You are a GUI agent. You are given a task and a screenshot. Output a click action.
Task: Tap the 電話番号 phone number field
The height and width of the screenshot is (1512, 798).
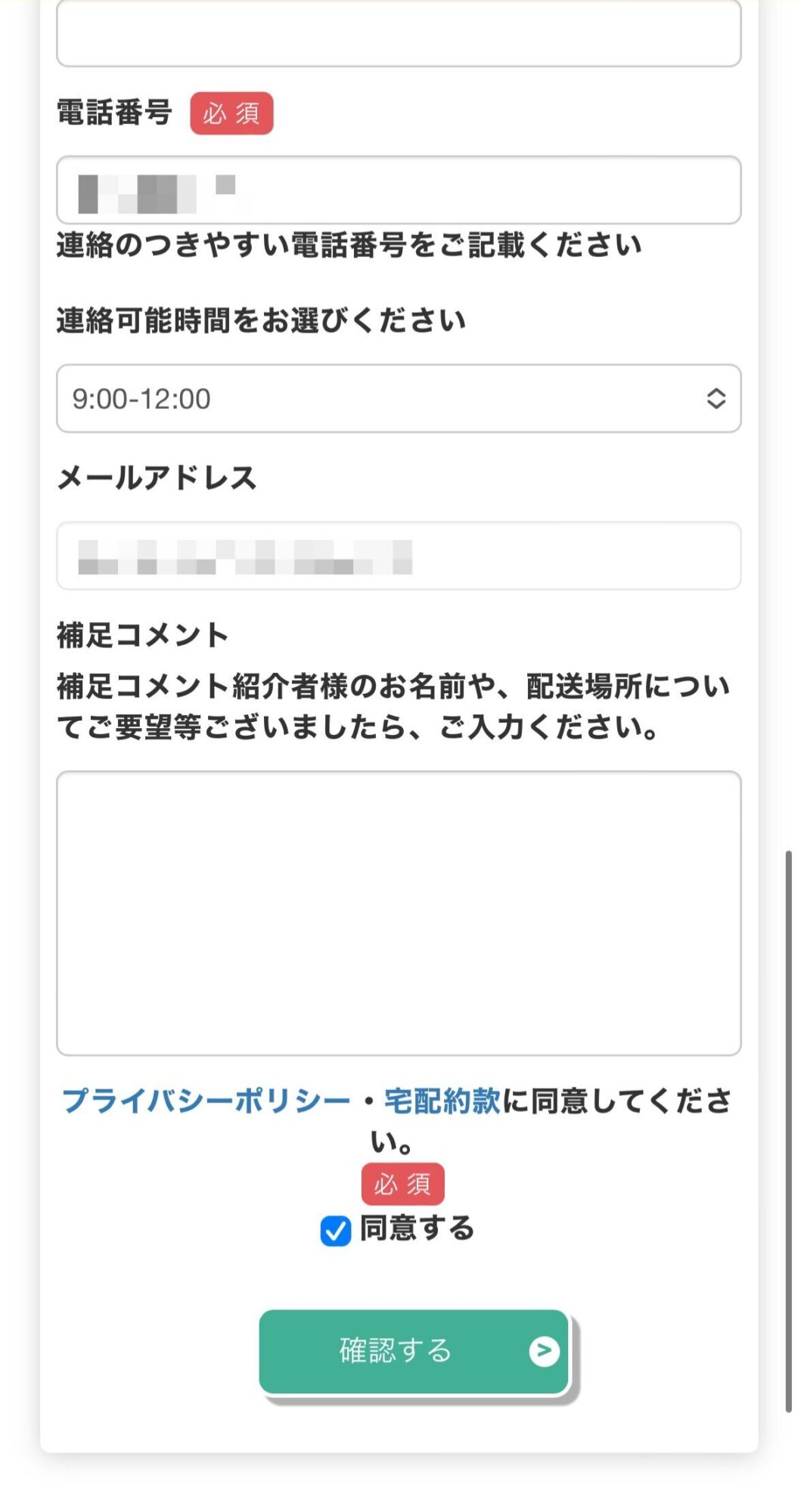click(x=399, y=190)
